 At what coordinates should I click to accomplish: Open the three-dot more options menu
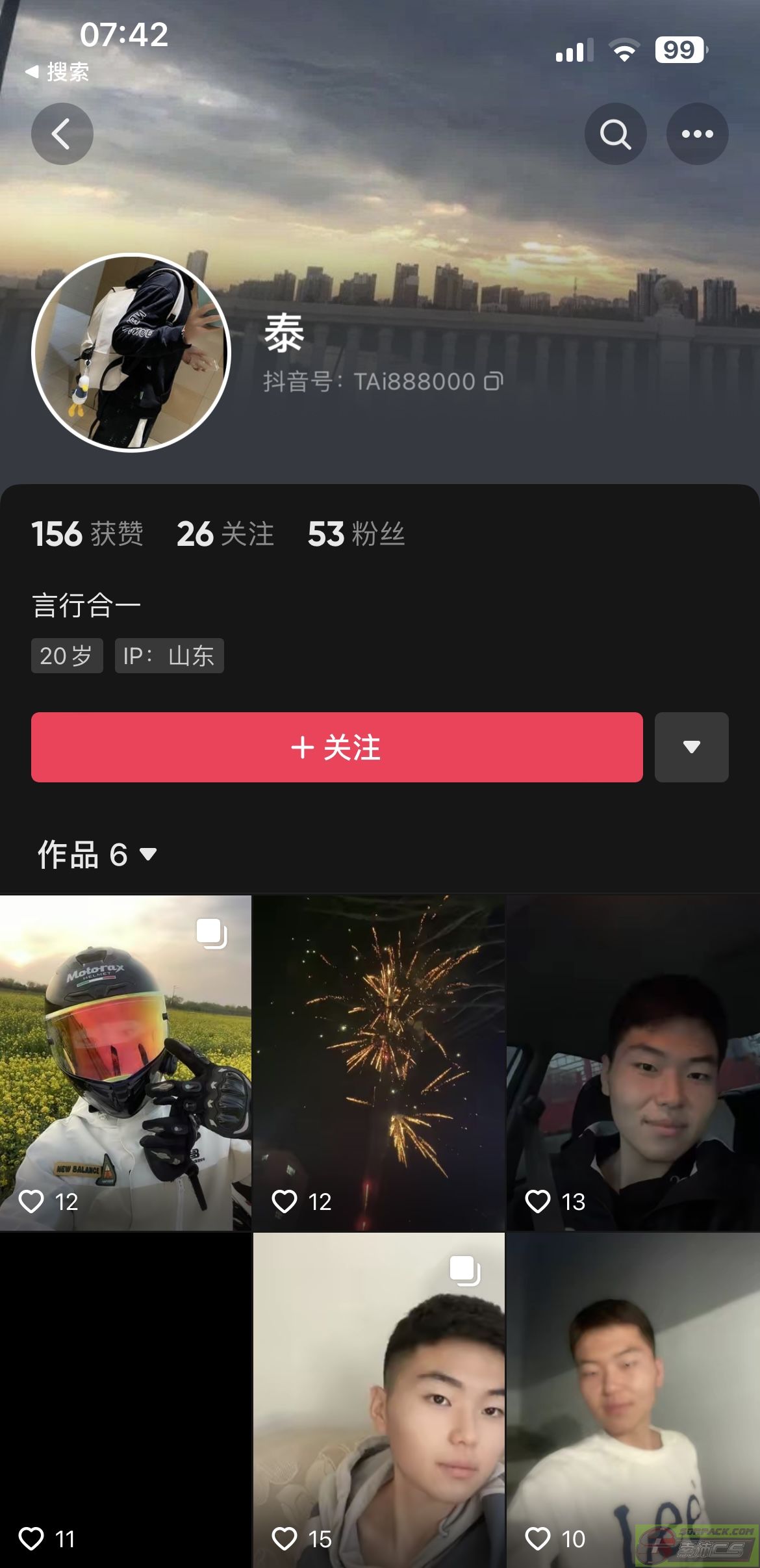pos(697,134)
